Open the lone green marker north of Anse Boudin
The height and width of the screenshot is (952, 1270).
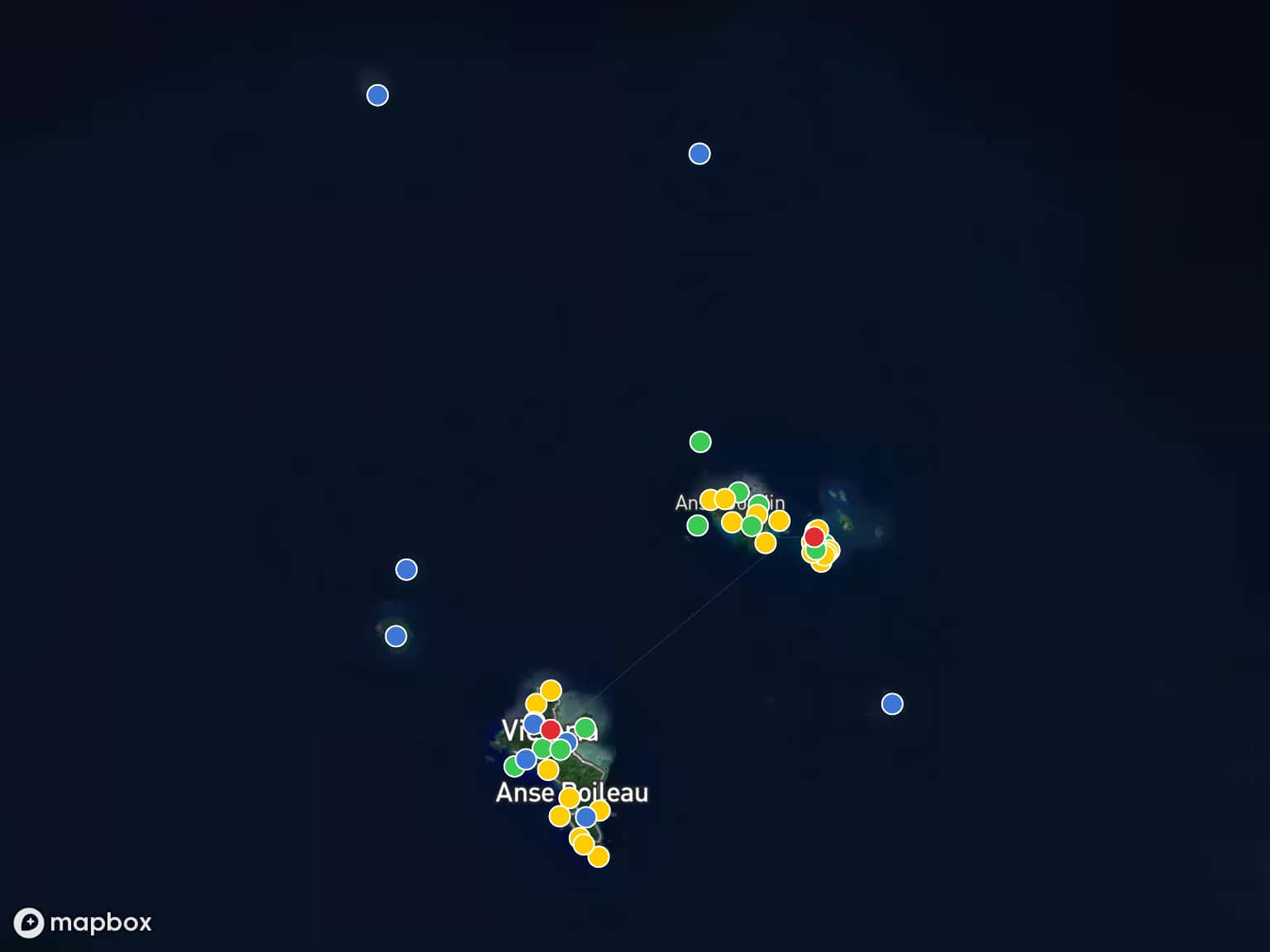pos(700,442)
